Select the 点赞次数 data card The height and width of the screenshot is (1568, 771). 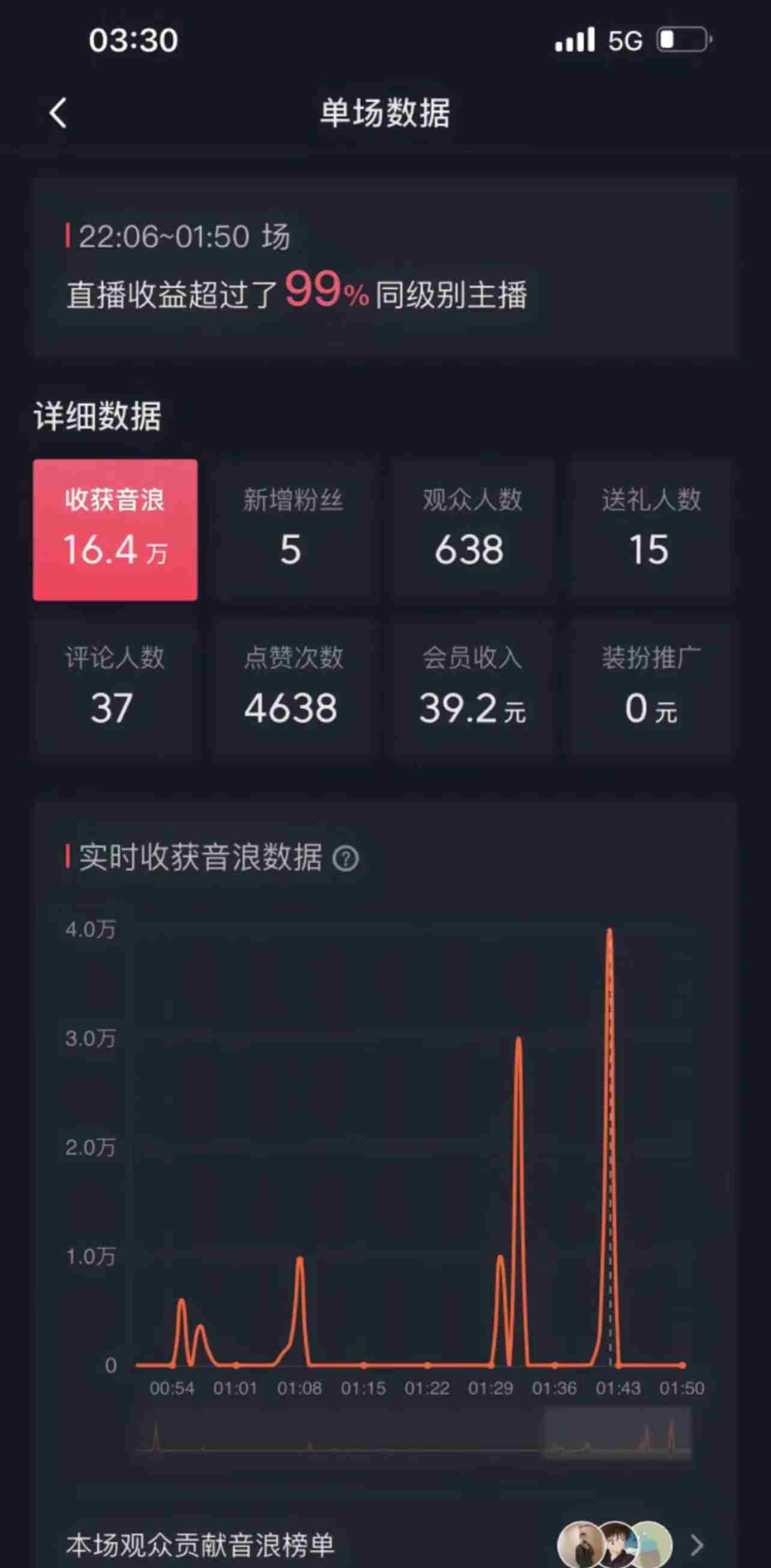point(293,688)
